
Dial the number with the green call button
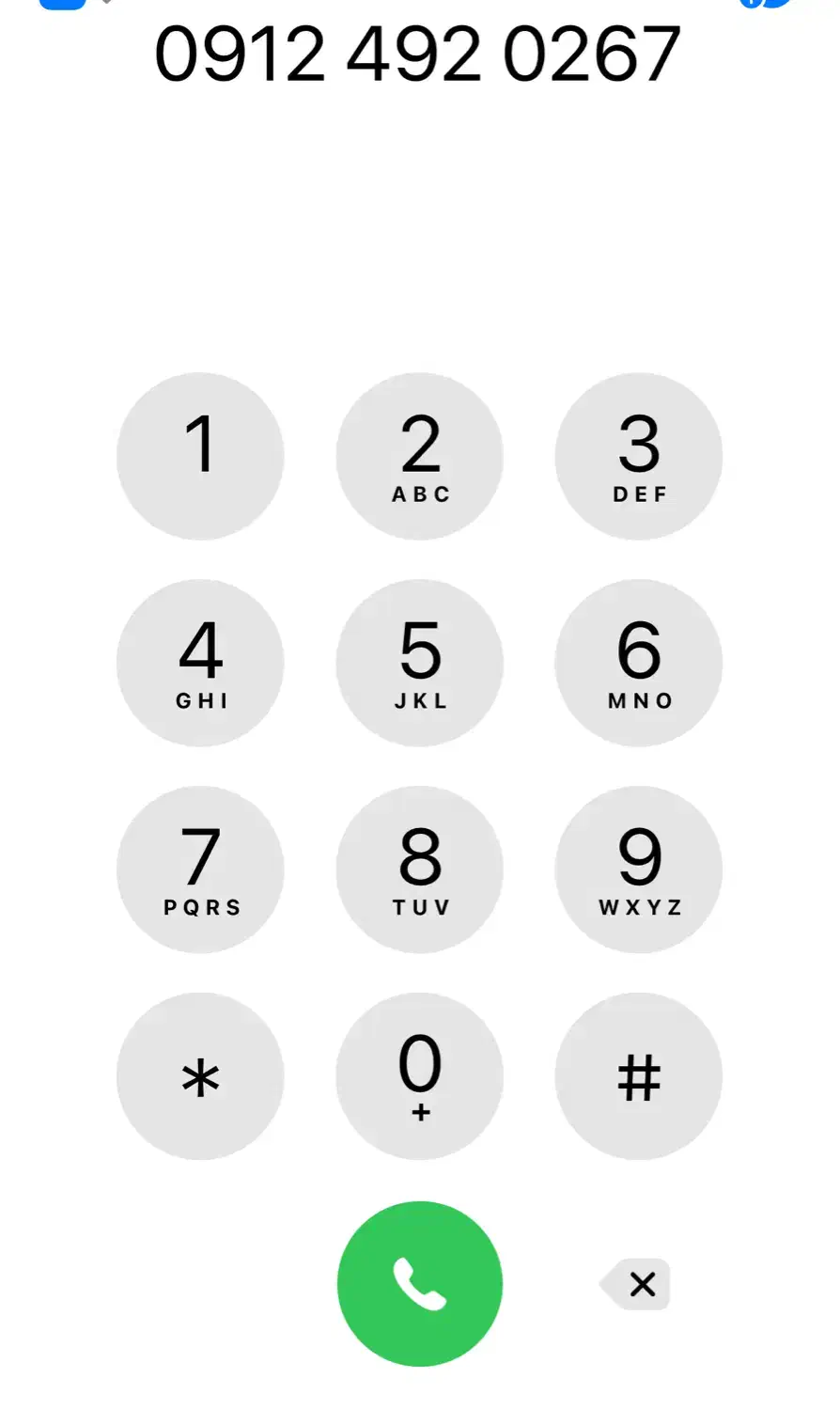[x=419, y=1283]
